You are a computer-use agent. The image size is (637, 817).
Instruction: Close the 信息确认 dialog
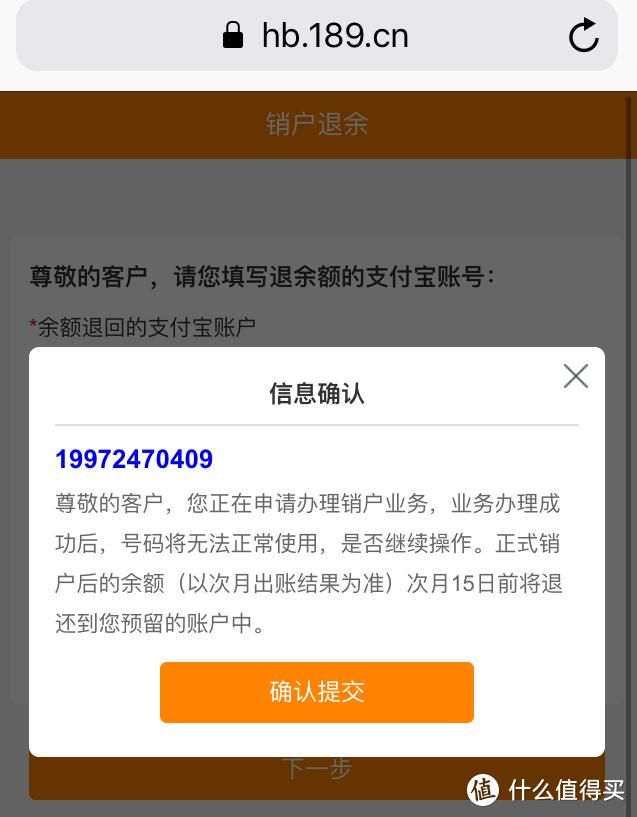(x=575, y=376)
